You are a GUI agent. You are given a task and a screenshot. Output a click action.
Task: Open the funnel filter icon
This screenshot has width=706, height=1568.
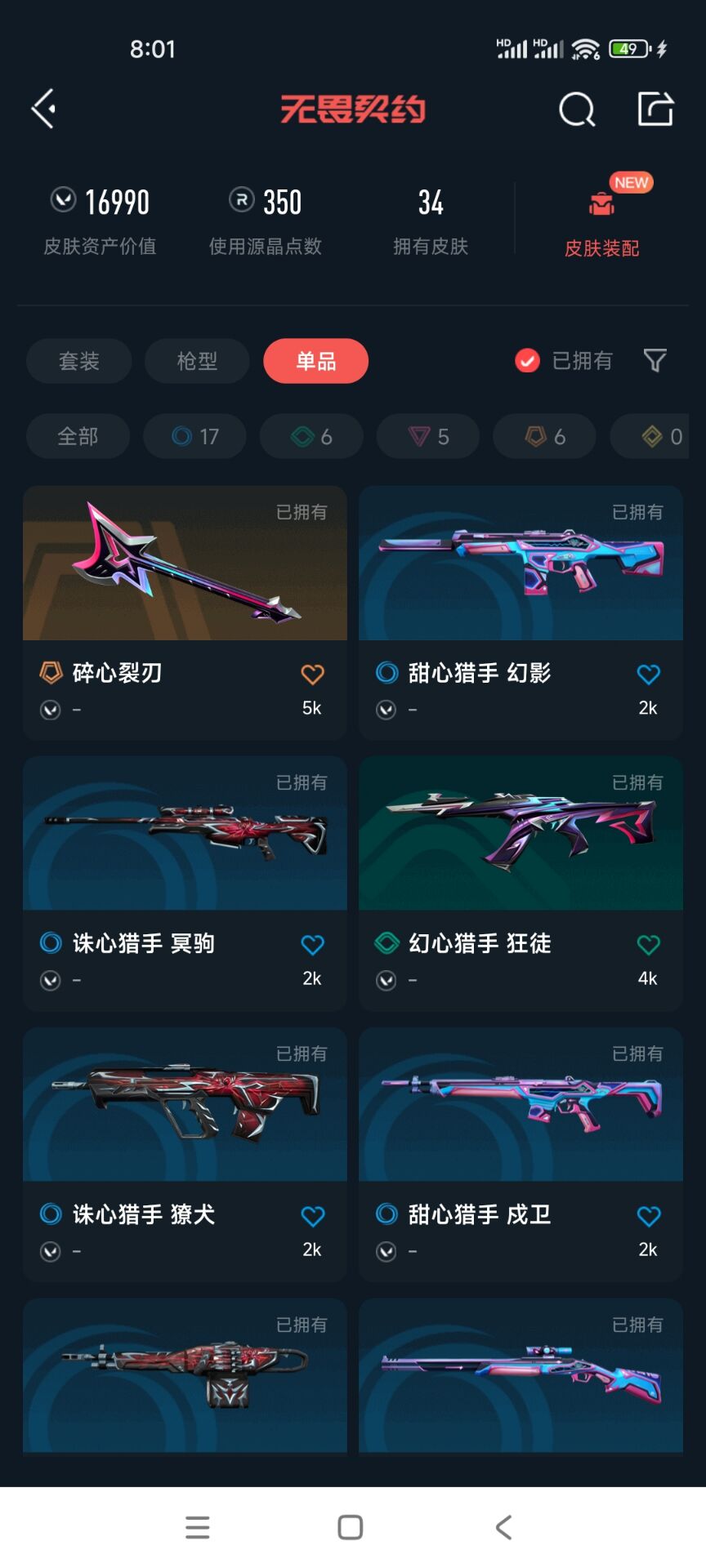pyautogui.click(x=655, y=360)
